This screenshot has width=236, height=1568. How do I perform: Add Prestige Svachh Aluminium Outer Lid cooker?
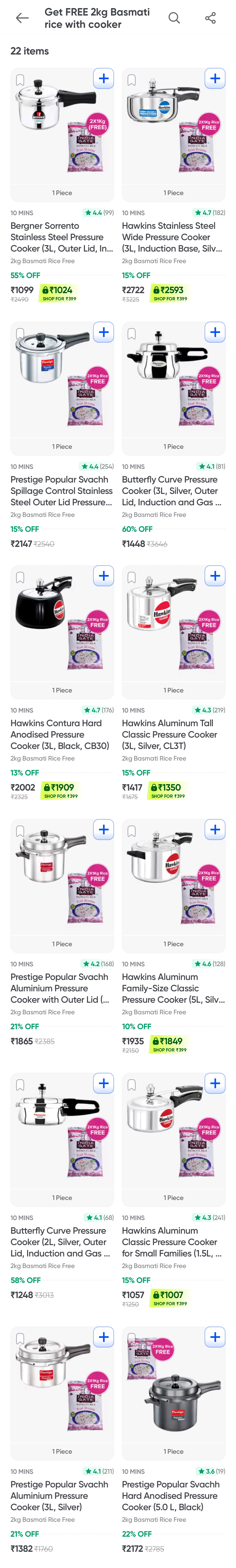pyautogui.click(x=103, y=830)
